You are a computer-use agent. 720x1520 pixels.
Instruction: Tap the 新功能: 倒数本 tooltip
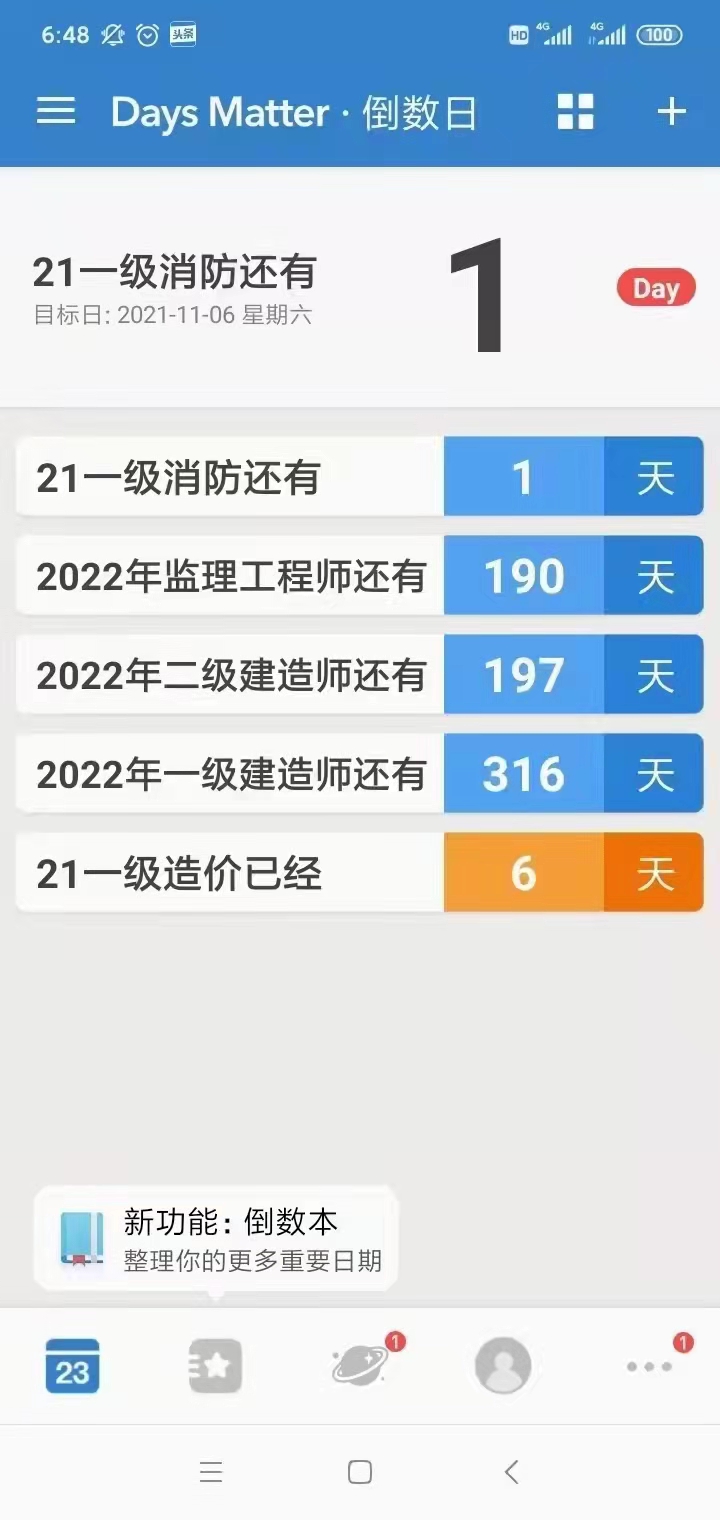point(216,1238)
